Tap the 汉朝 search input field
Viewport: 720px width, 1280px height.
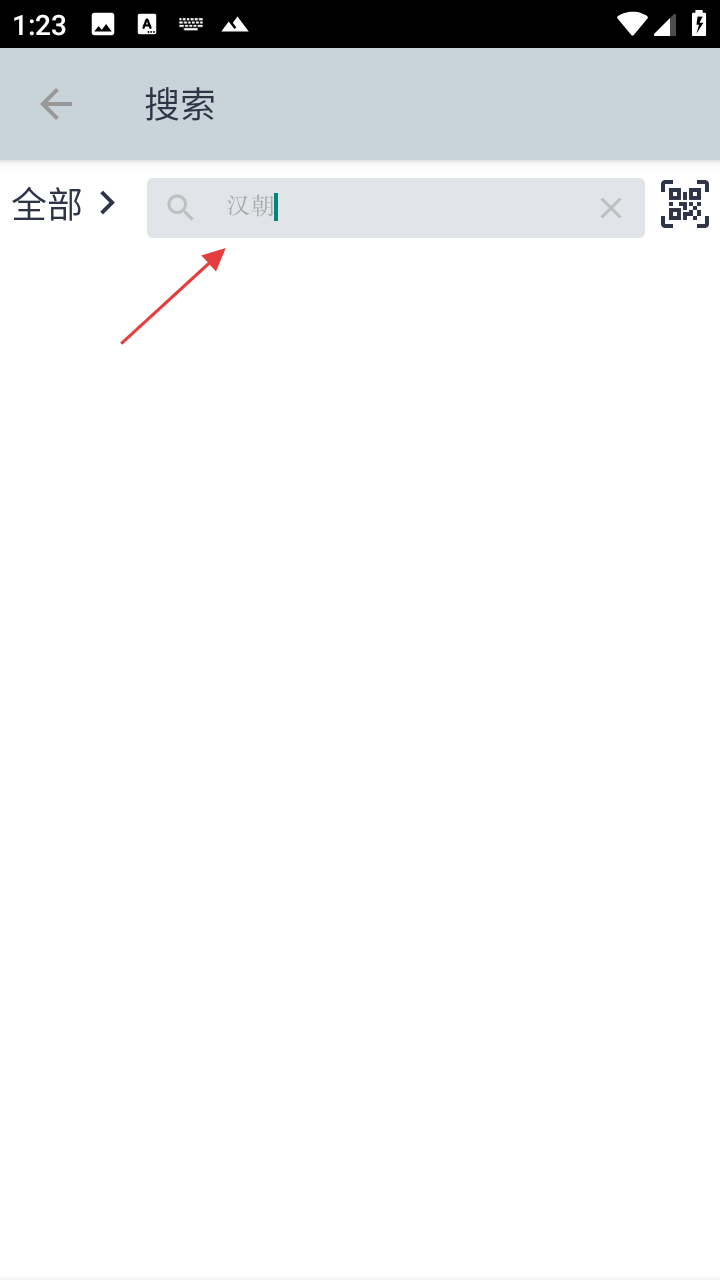pyautogui.click(x=400, y=208)
